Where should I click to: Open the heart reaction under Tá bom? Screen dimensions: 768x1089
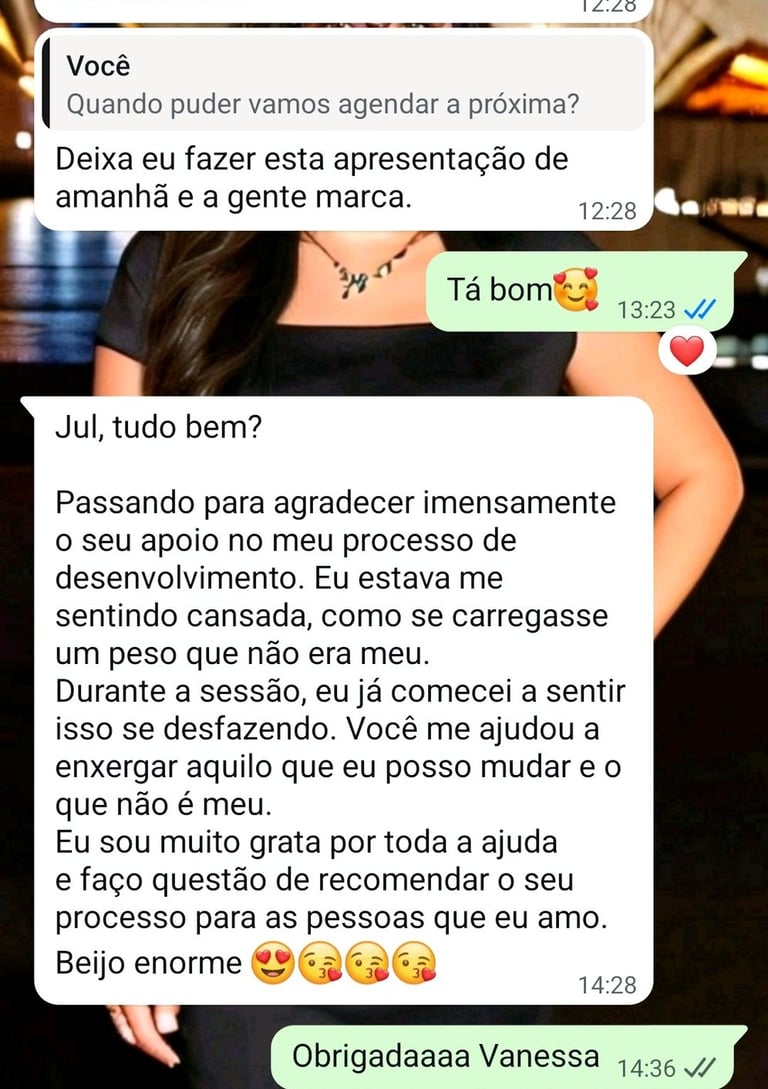(x=686, y=351)
